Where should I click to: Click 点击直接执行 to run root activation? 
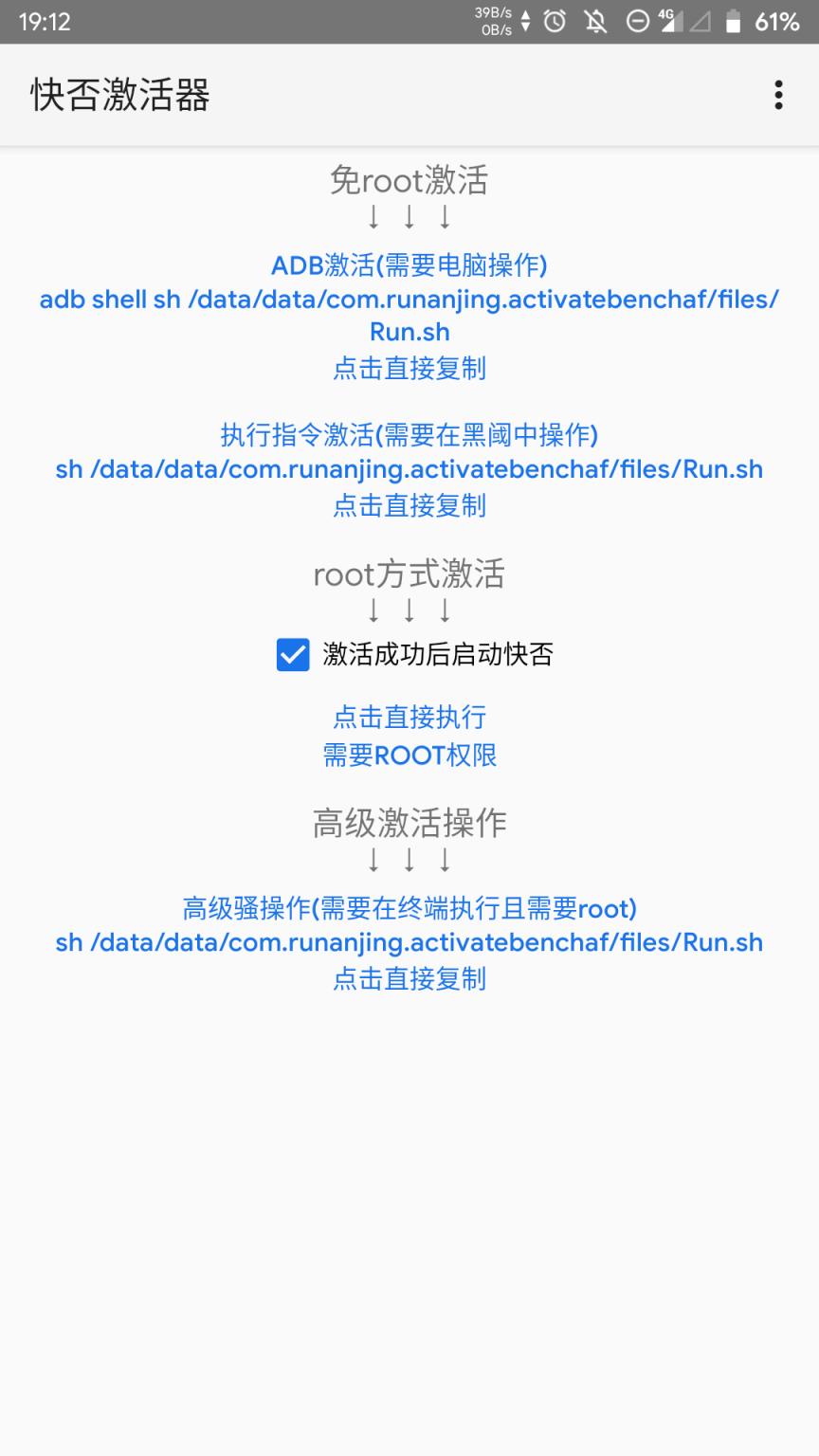pos(409,718)
